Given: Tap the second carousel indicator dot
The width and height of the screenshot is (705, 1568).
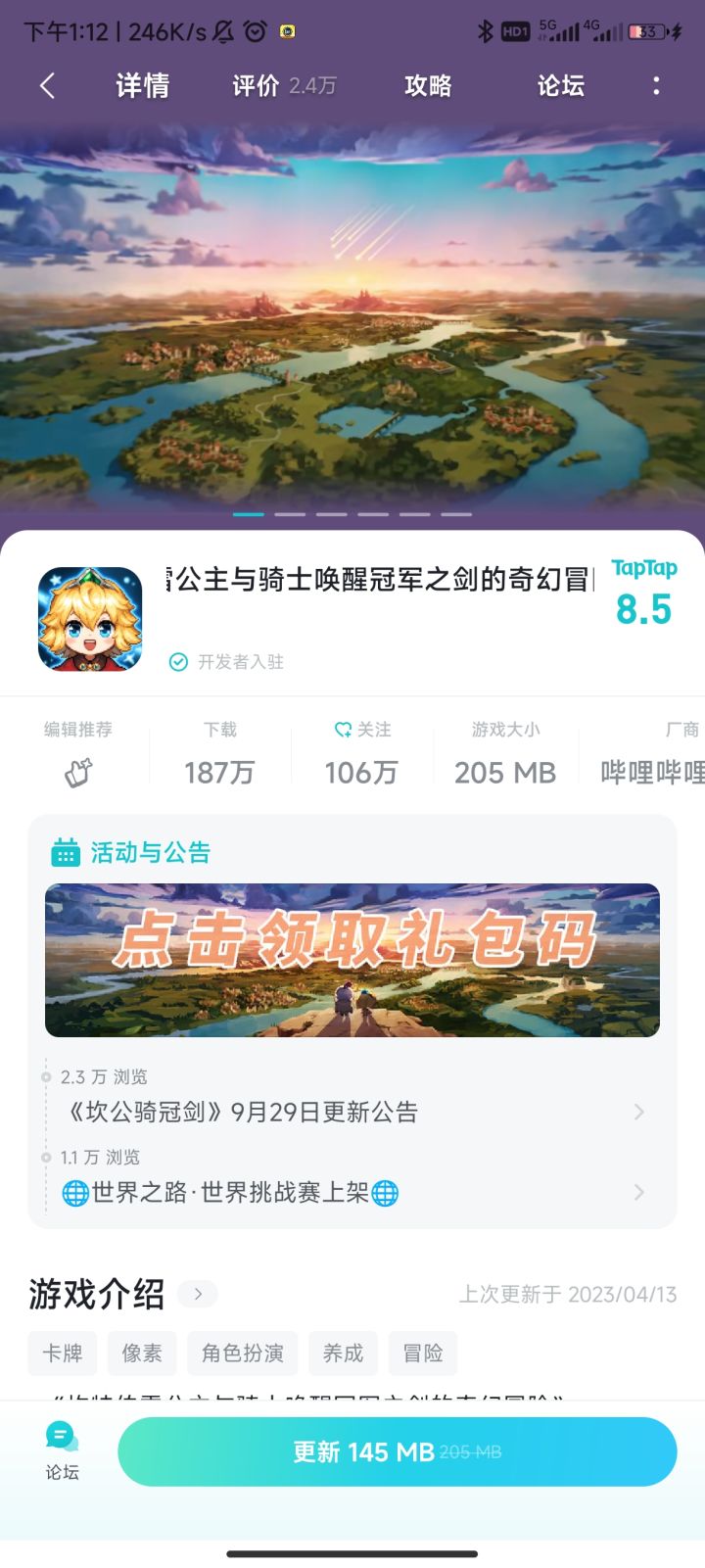Looking at the screenshot, I should pos(290,513).
